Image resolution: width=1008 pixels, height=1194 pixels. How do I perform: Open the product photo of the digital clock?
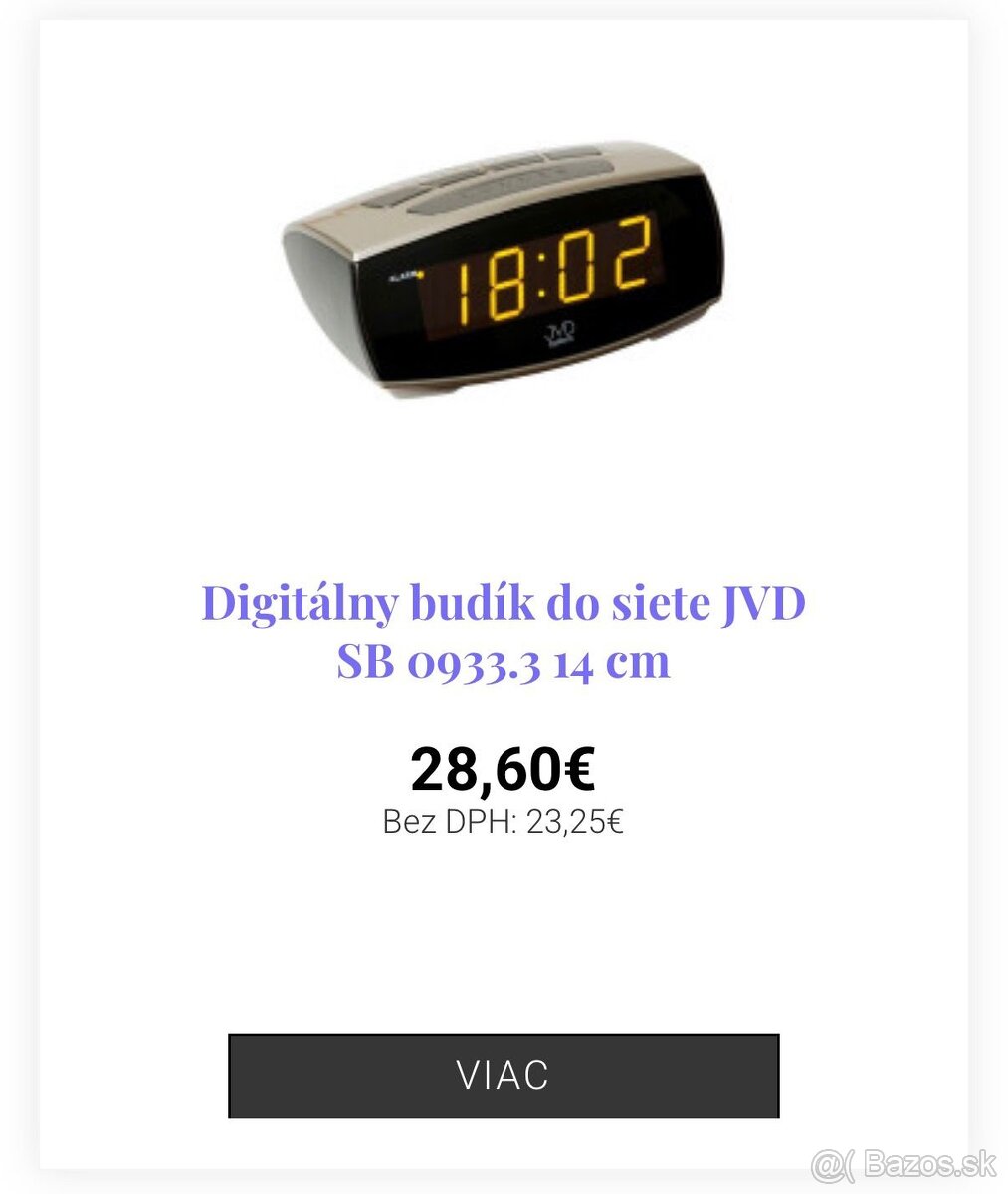[498, 269]
